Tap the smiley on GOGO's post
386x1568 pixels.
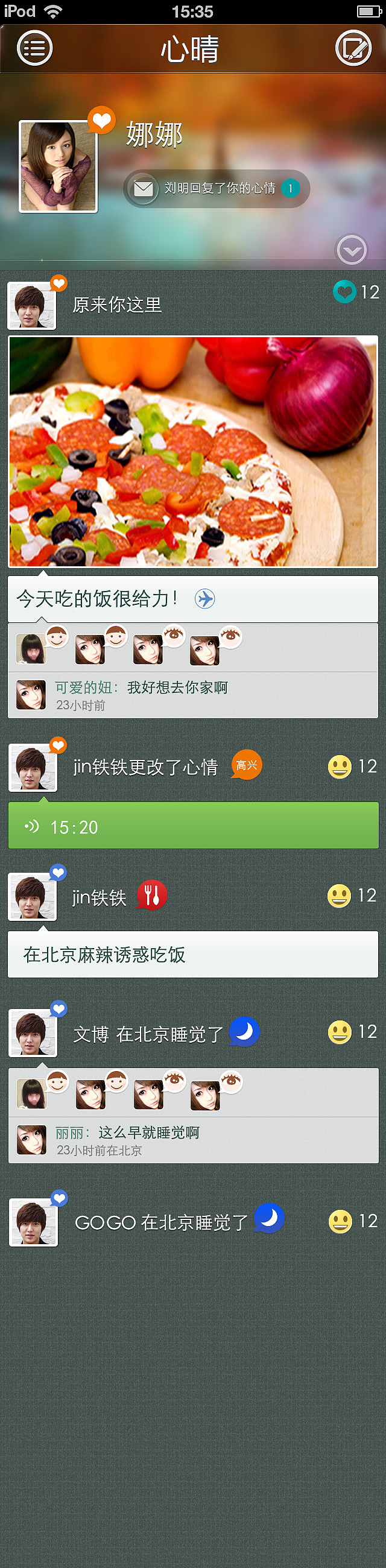point(340,1221)
